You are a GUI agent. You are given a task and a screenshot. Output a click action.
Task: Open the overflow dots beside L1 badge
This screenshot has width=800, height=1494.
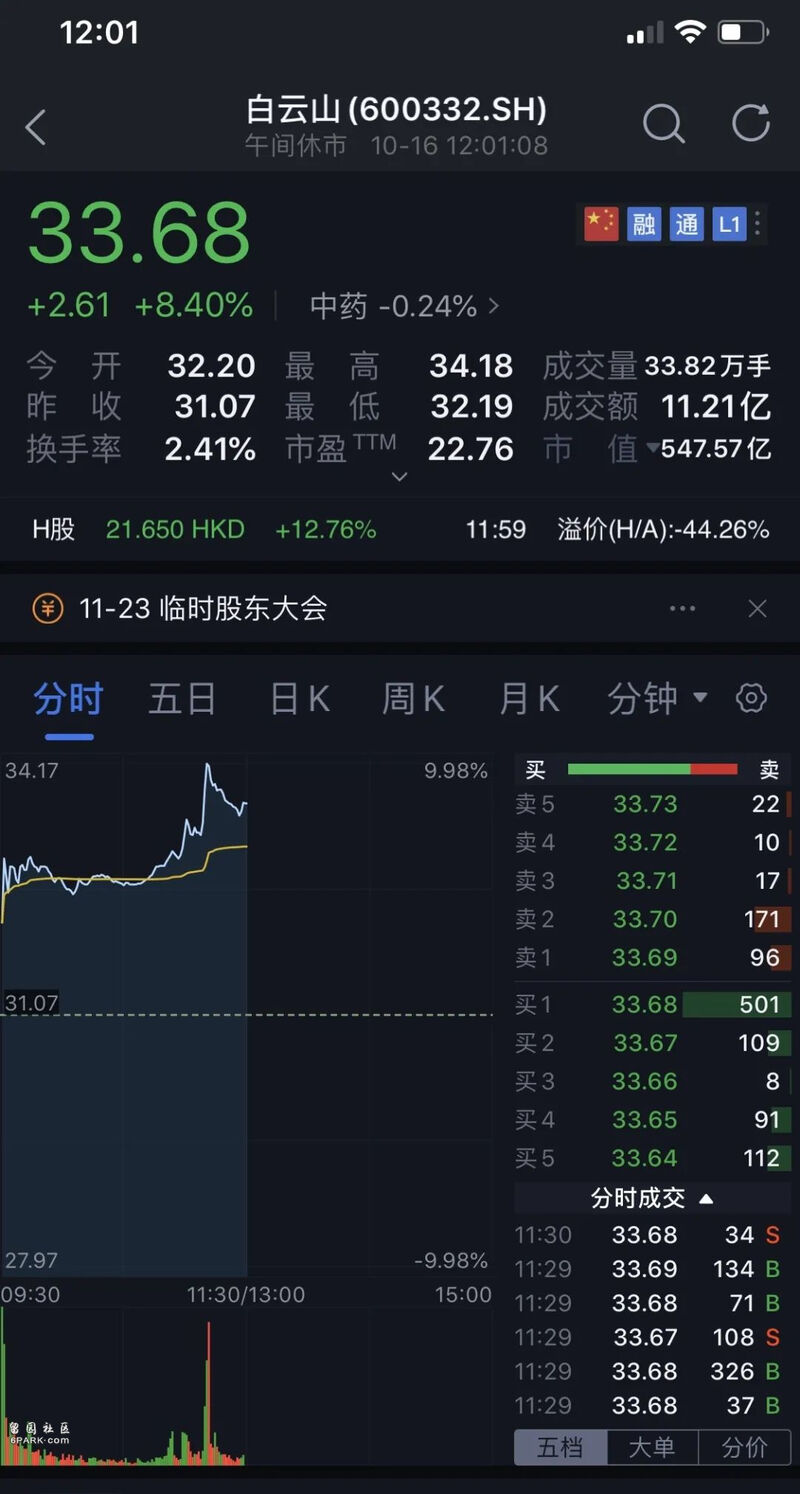point(759,224)
